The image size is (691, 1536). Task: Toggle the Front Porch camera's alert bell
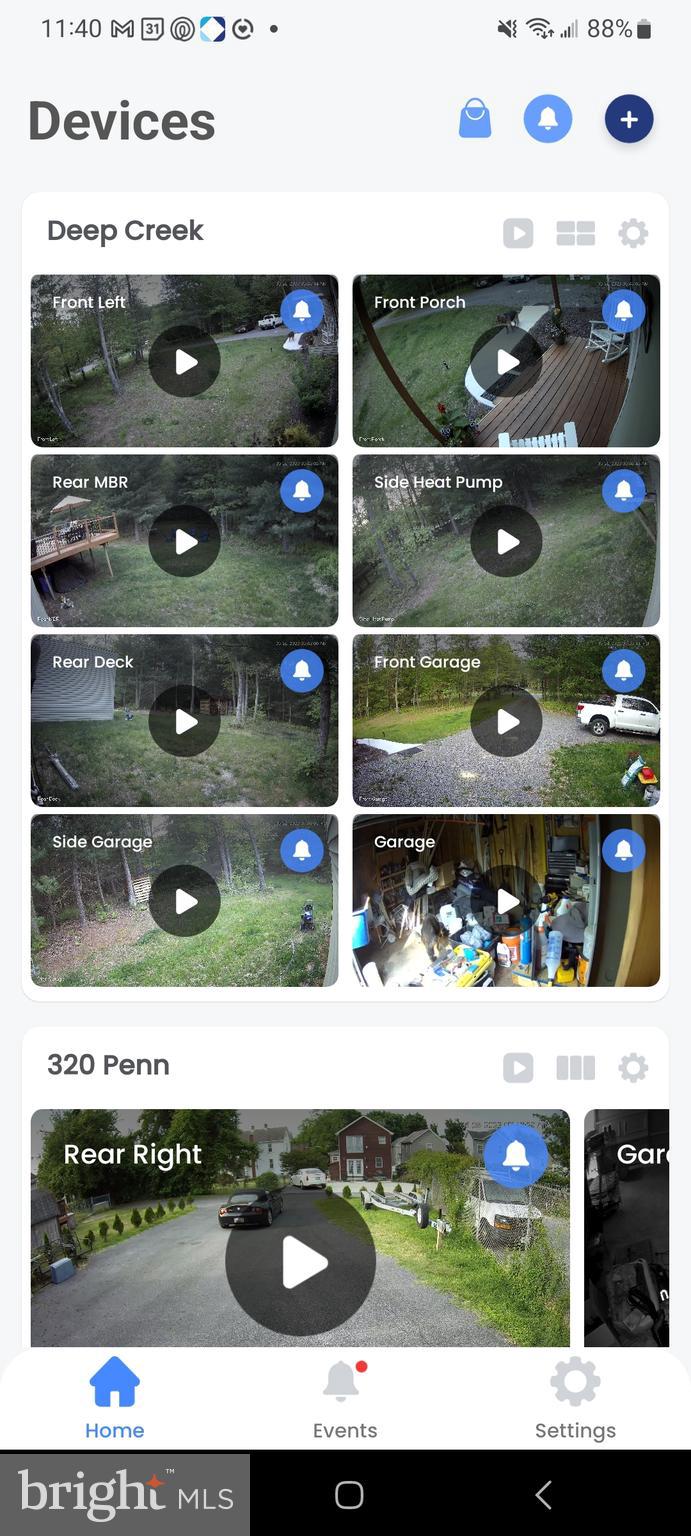coord(623,311)
